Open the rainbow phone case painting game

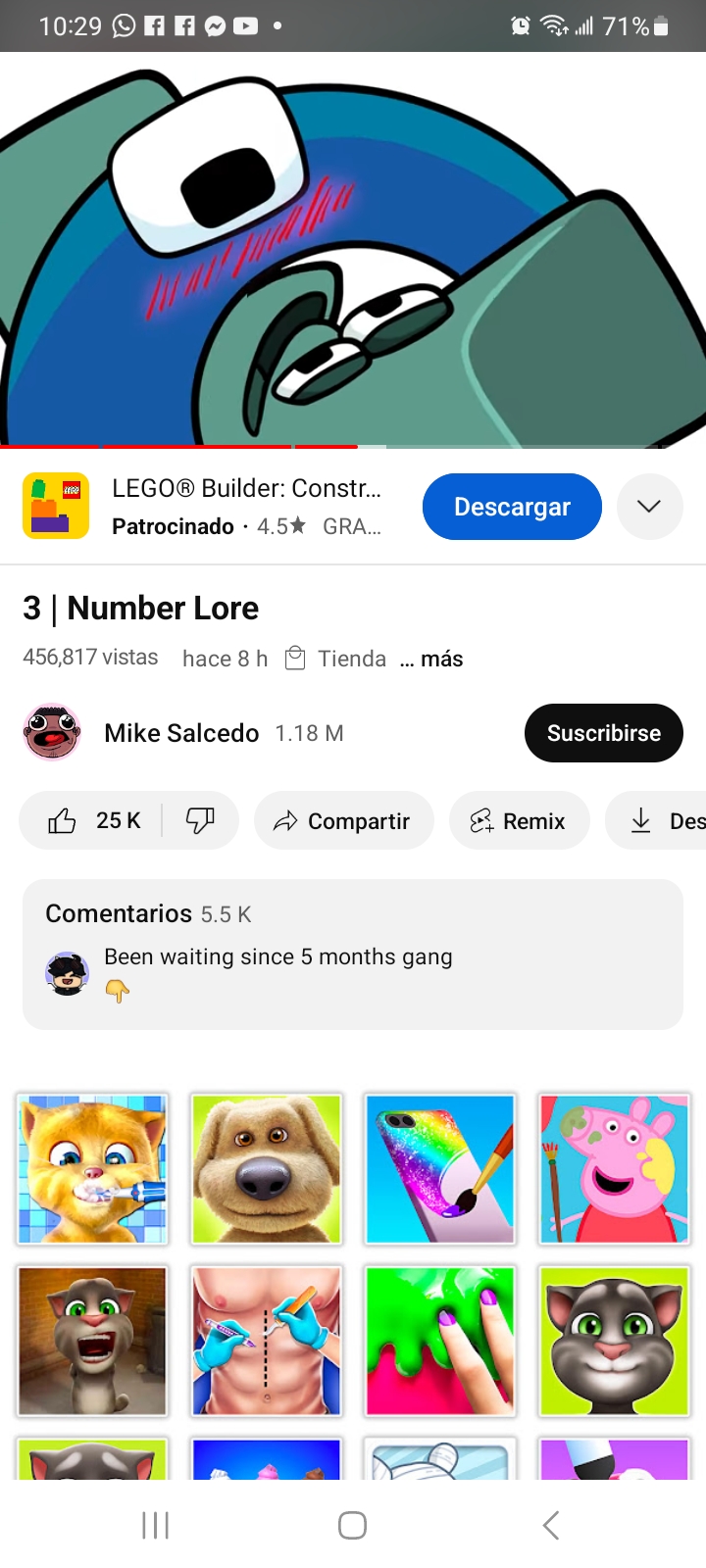click(439, 1169)
